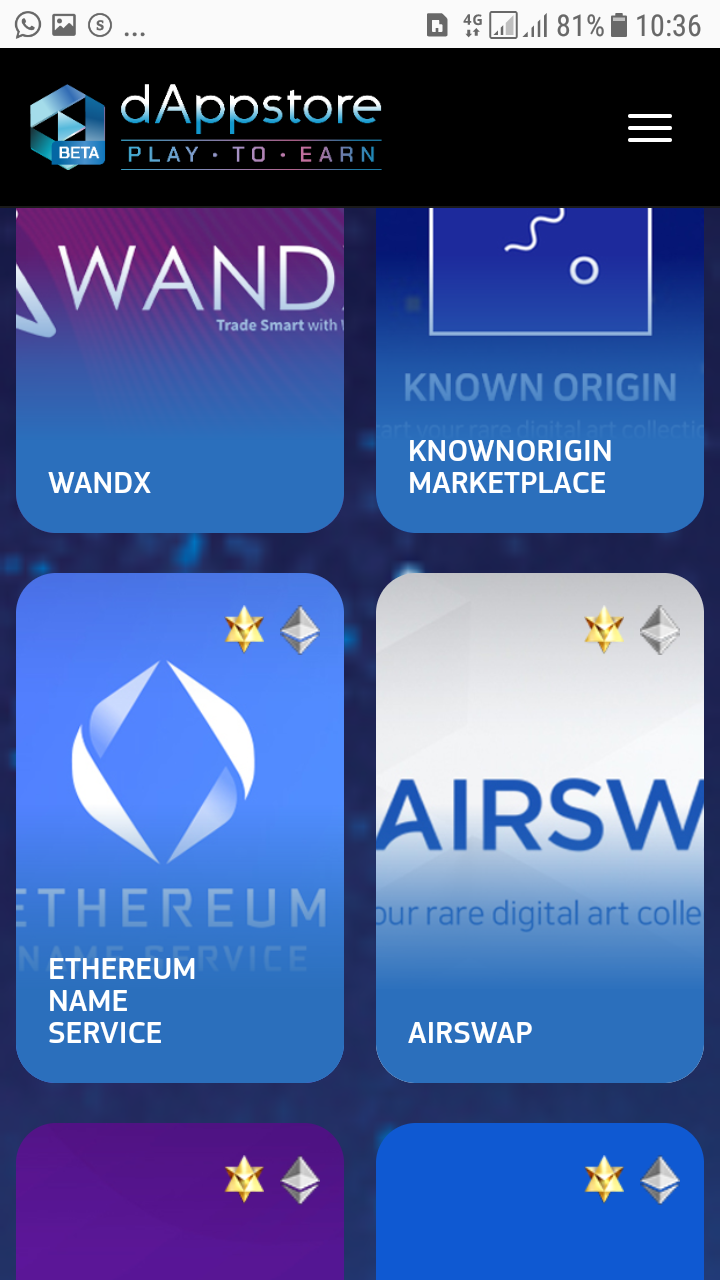Image resolution: width=720 pixels, height=1280 pixels.
Task: Select the Ethereum Name Service card
Action: click(x=180, y=827)
